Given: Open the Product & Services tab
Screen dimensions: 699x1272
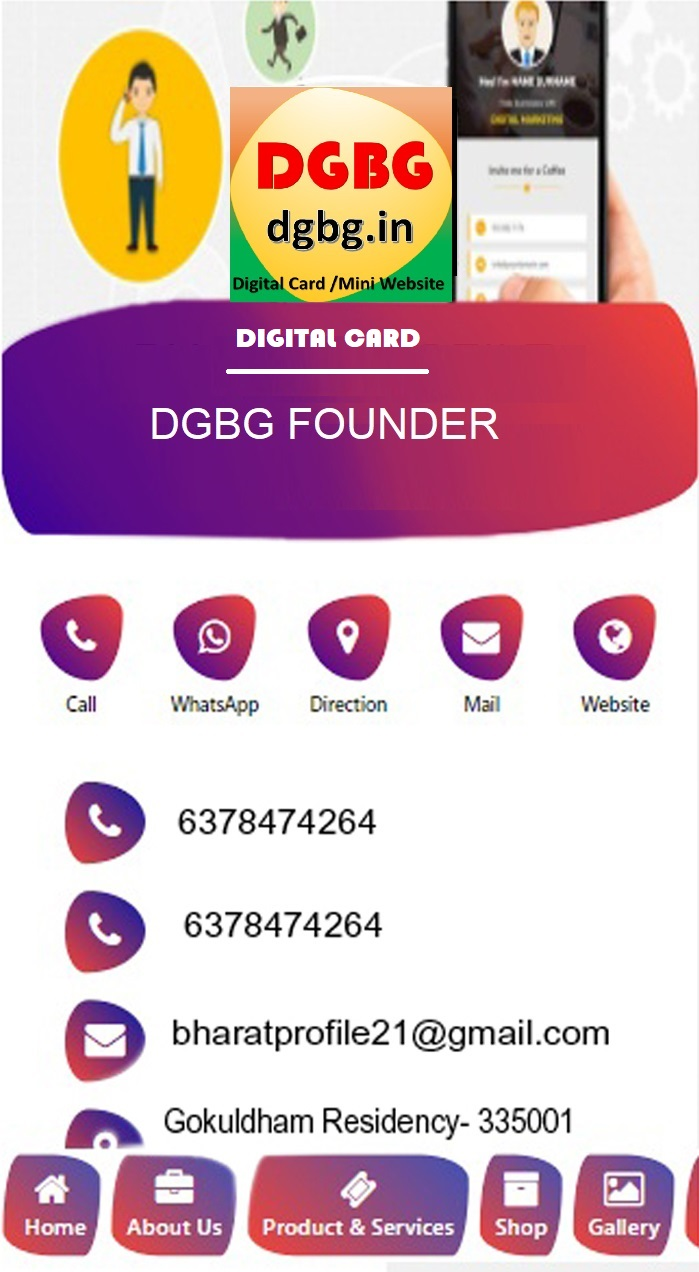Looking at the screenshot, I should (358, 1206).
